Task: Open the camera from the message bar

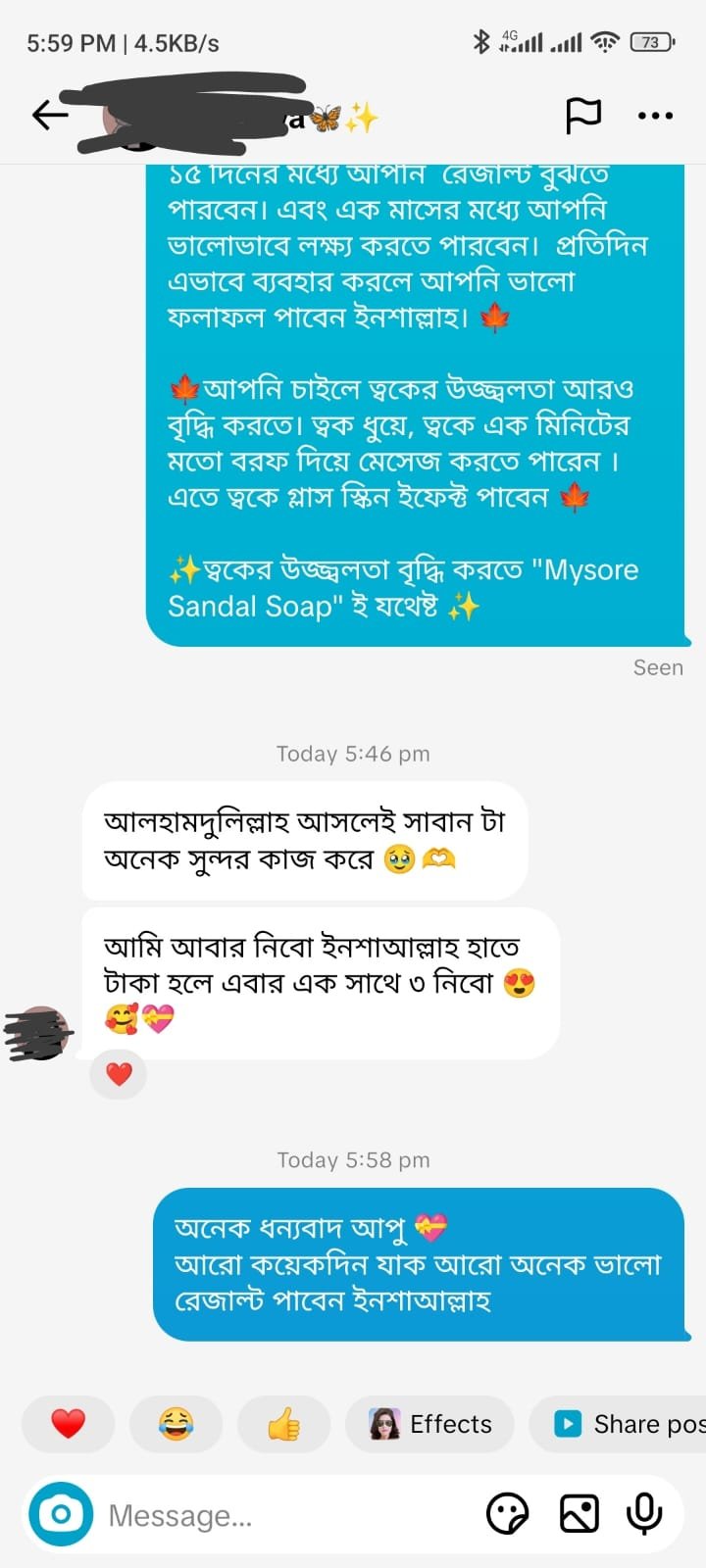Action: tap(61, 1515)
